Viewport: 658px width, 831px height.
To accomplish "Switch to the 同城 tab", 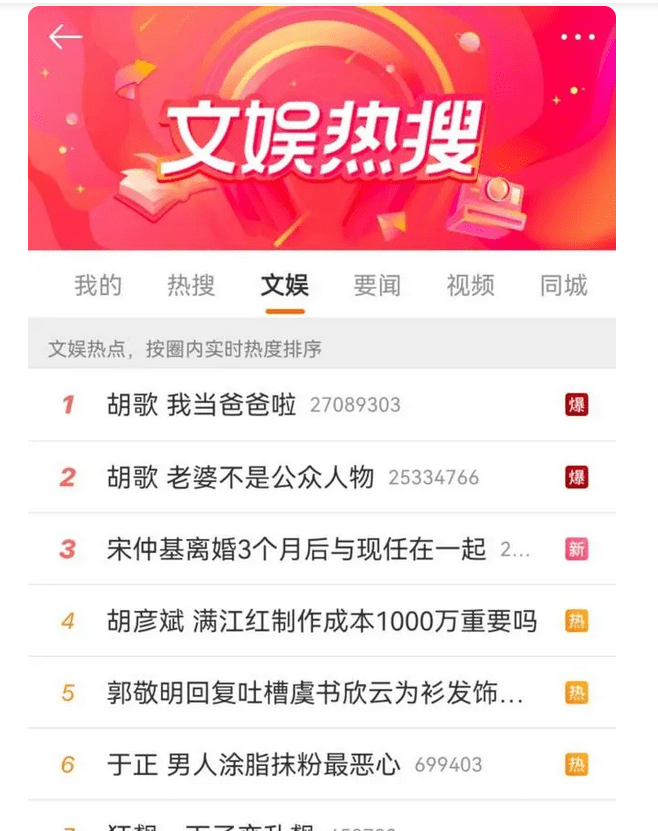I will [x=563, y=286].
